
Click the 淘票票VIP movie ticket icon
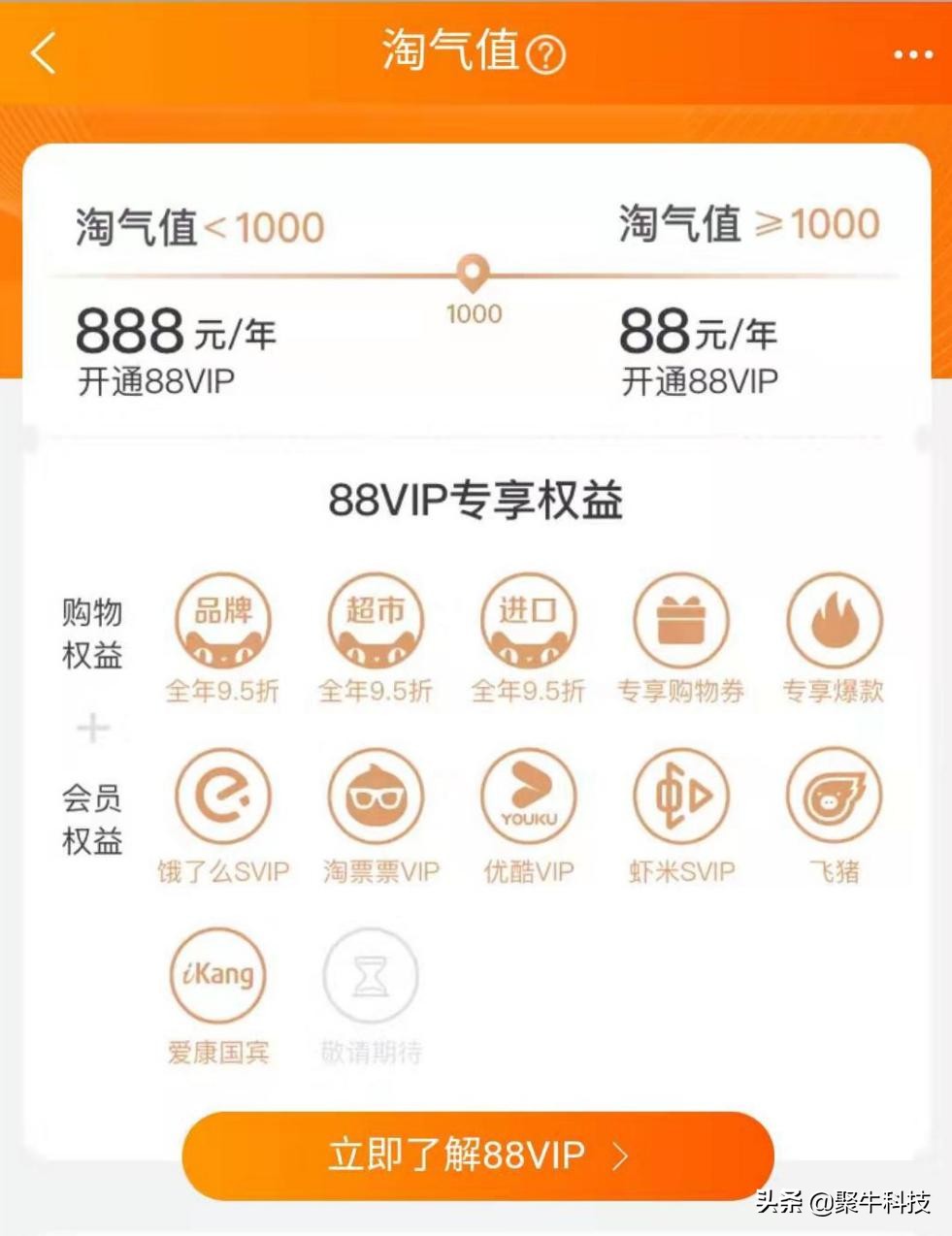376,796
